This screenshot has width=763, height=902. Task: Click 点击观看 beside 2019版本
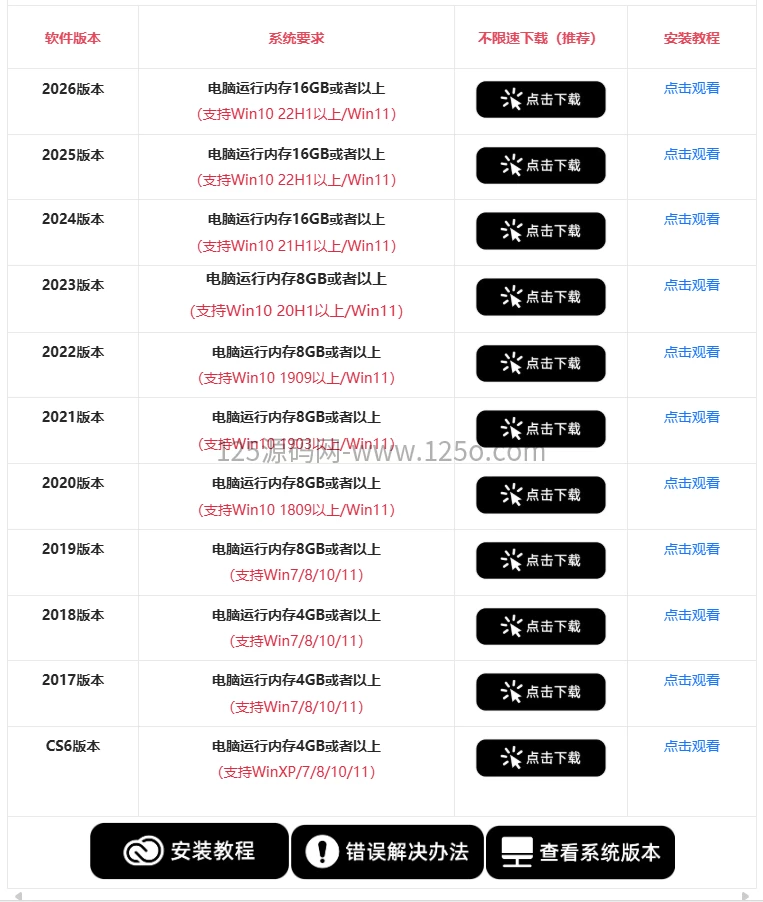[x=691, y=548]
